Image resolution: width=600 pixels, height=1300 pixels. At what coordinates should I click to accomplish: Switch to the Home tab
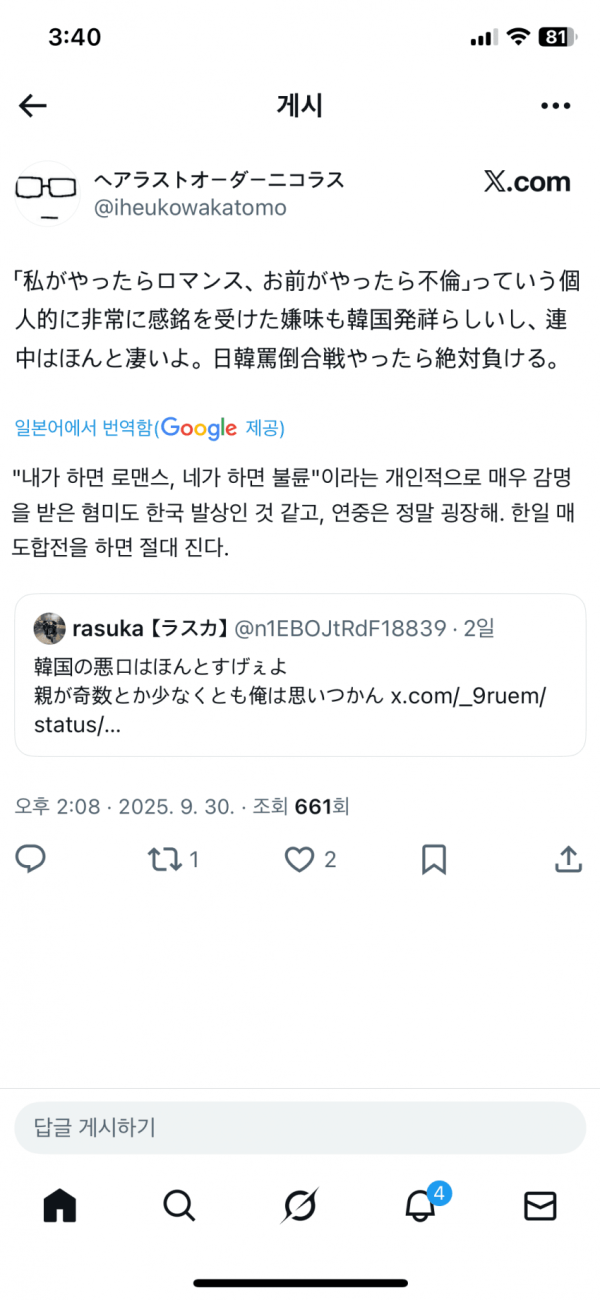click(x=60, y=1206)
